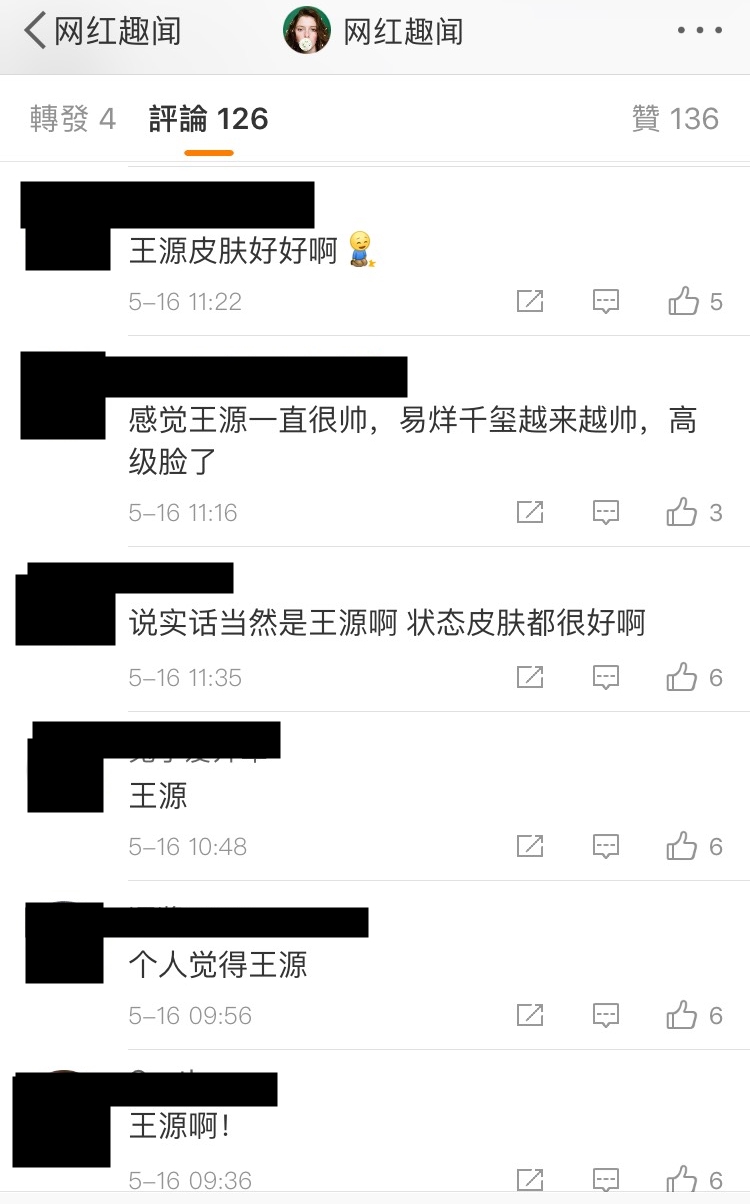750x1204 pixels.
Task: Like the comment 王源皮肤好好啊
Action: [x=684, y=301]
